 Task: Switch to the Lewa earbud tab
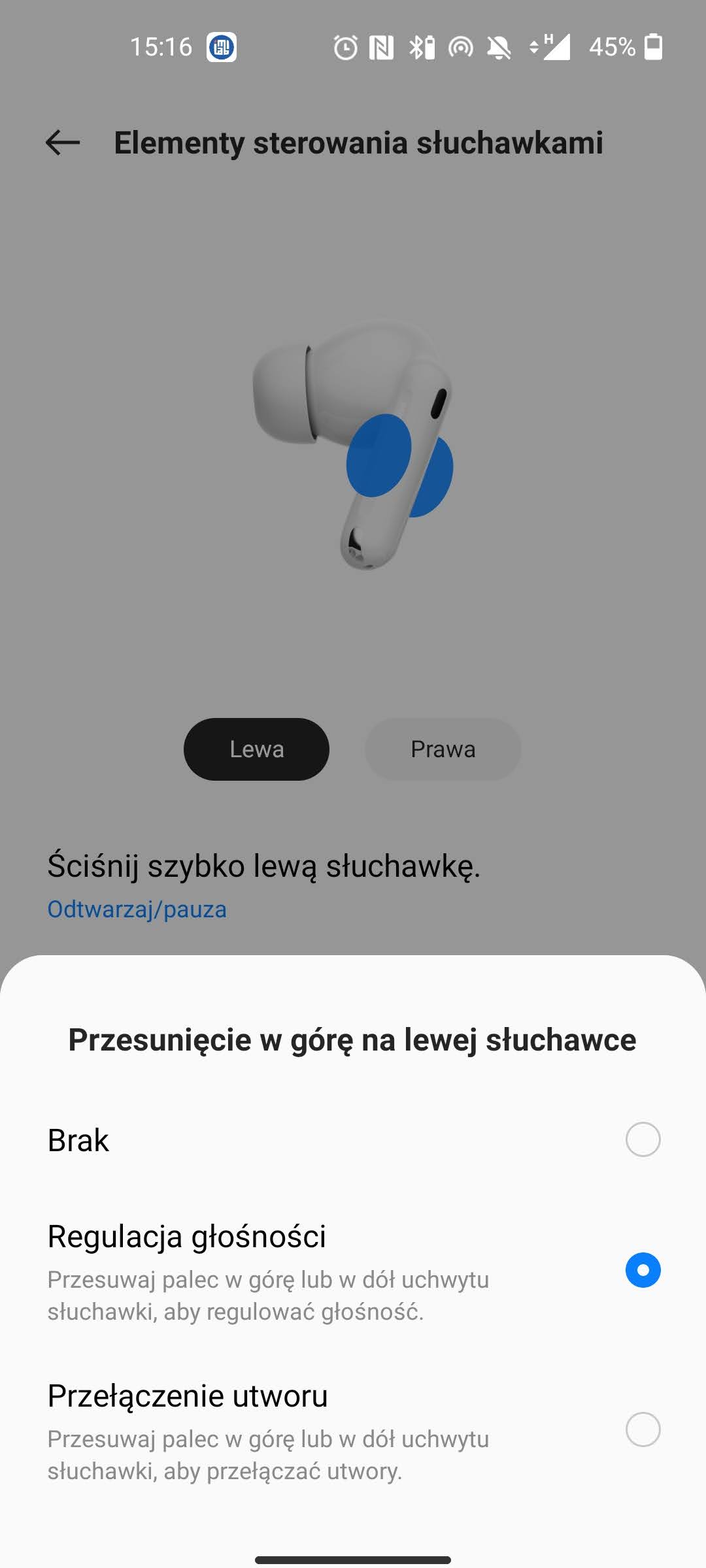256,749
